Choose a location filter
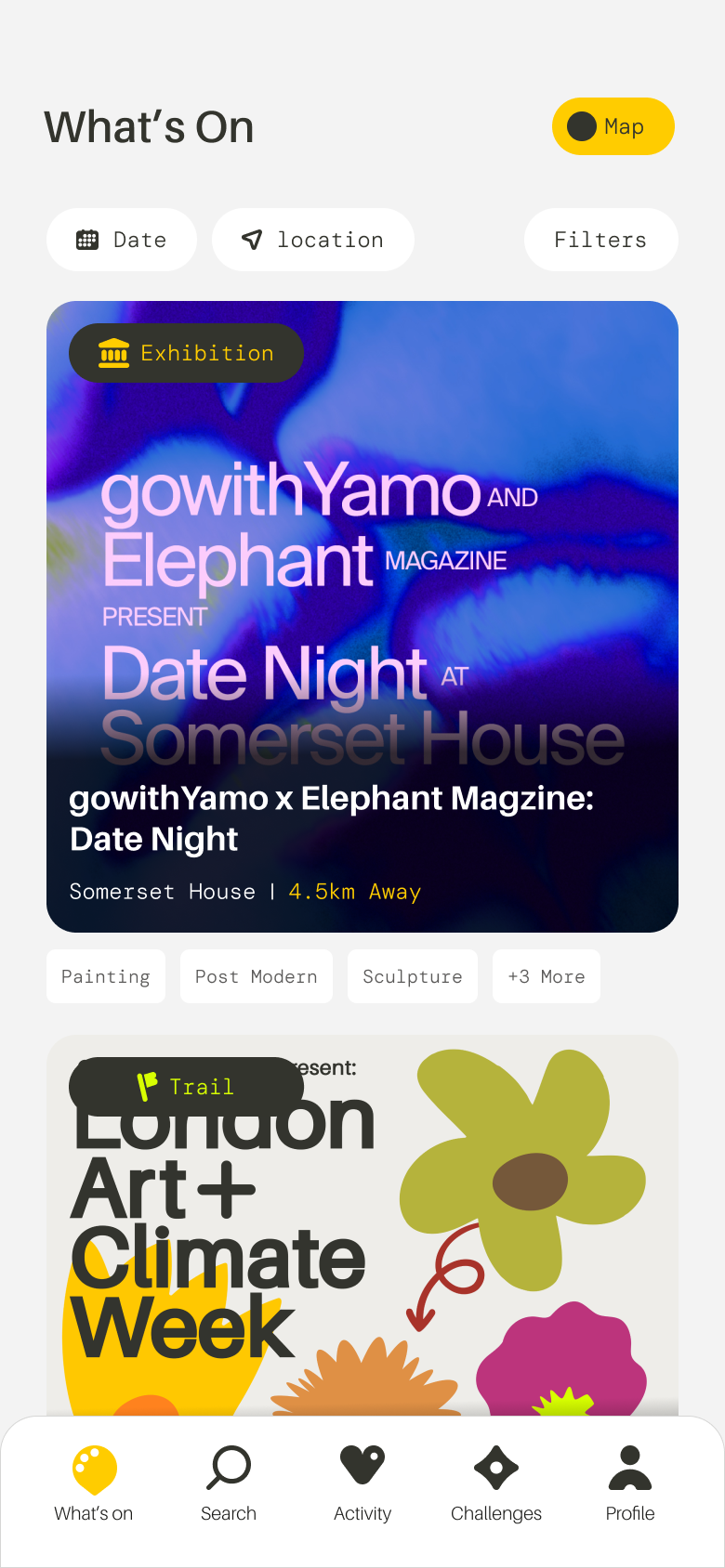The image size is (725, 1568). tap(313, 240)
